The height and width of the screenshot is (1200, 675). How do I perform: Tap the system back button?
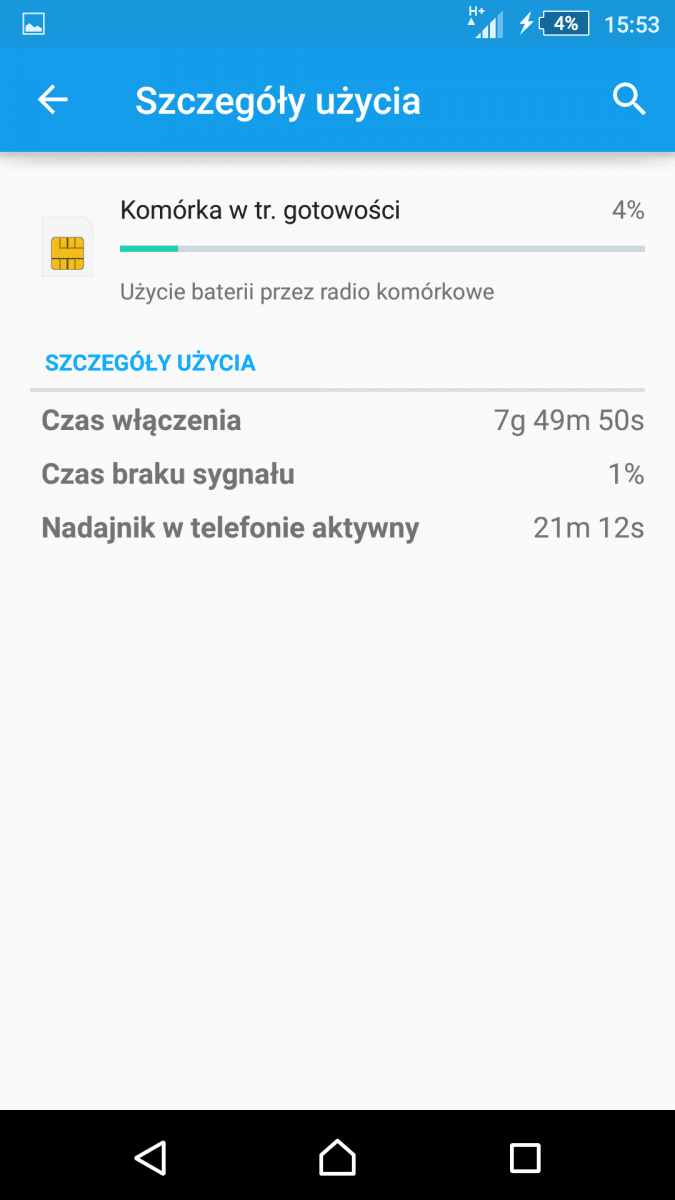pos(150,1157)
